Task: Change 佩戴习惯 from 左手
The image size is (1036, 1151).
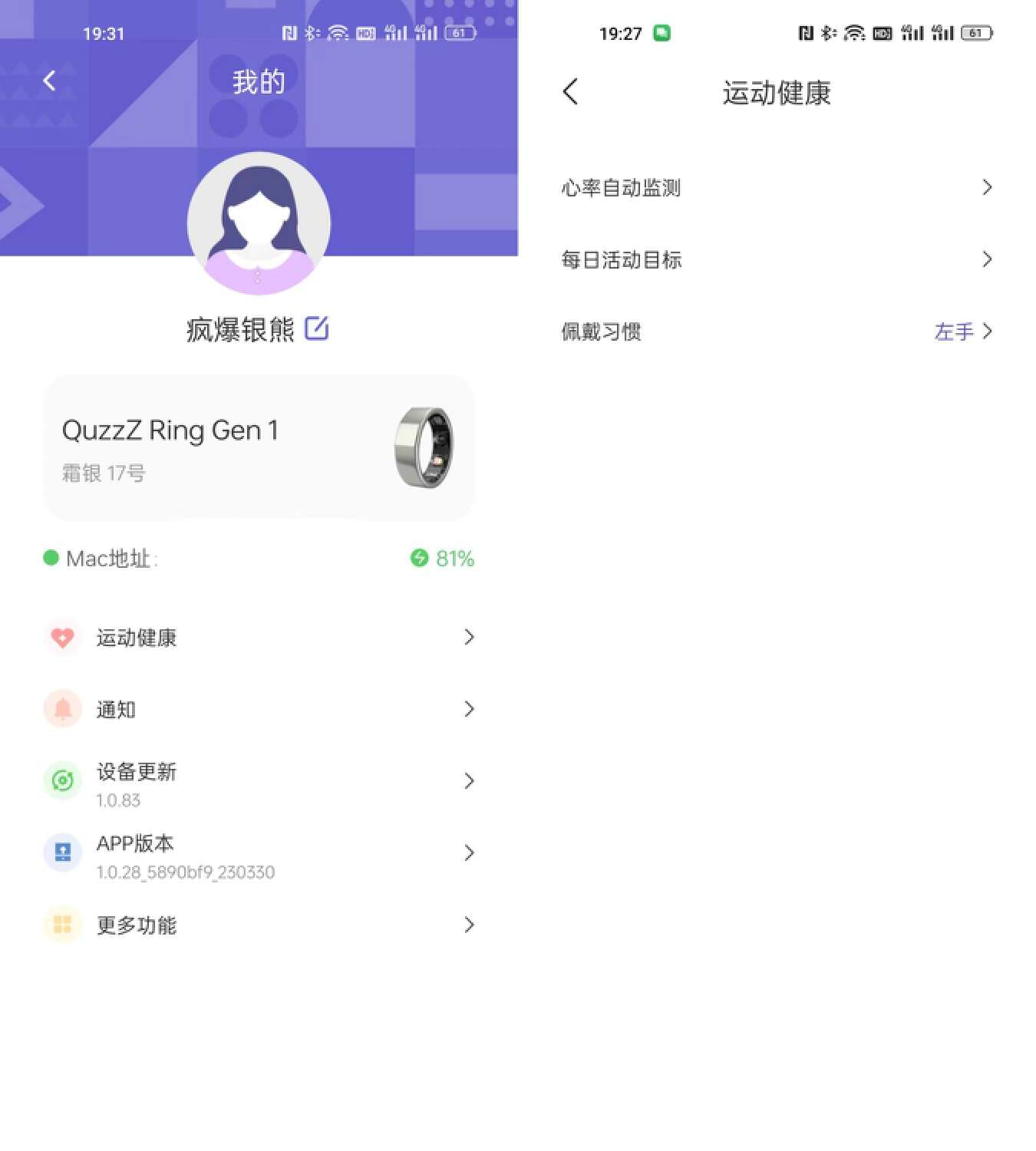Action: pyautogui.click(x=955, y=331)
